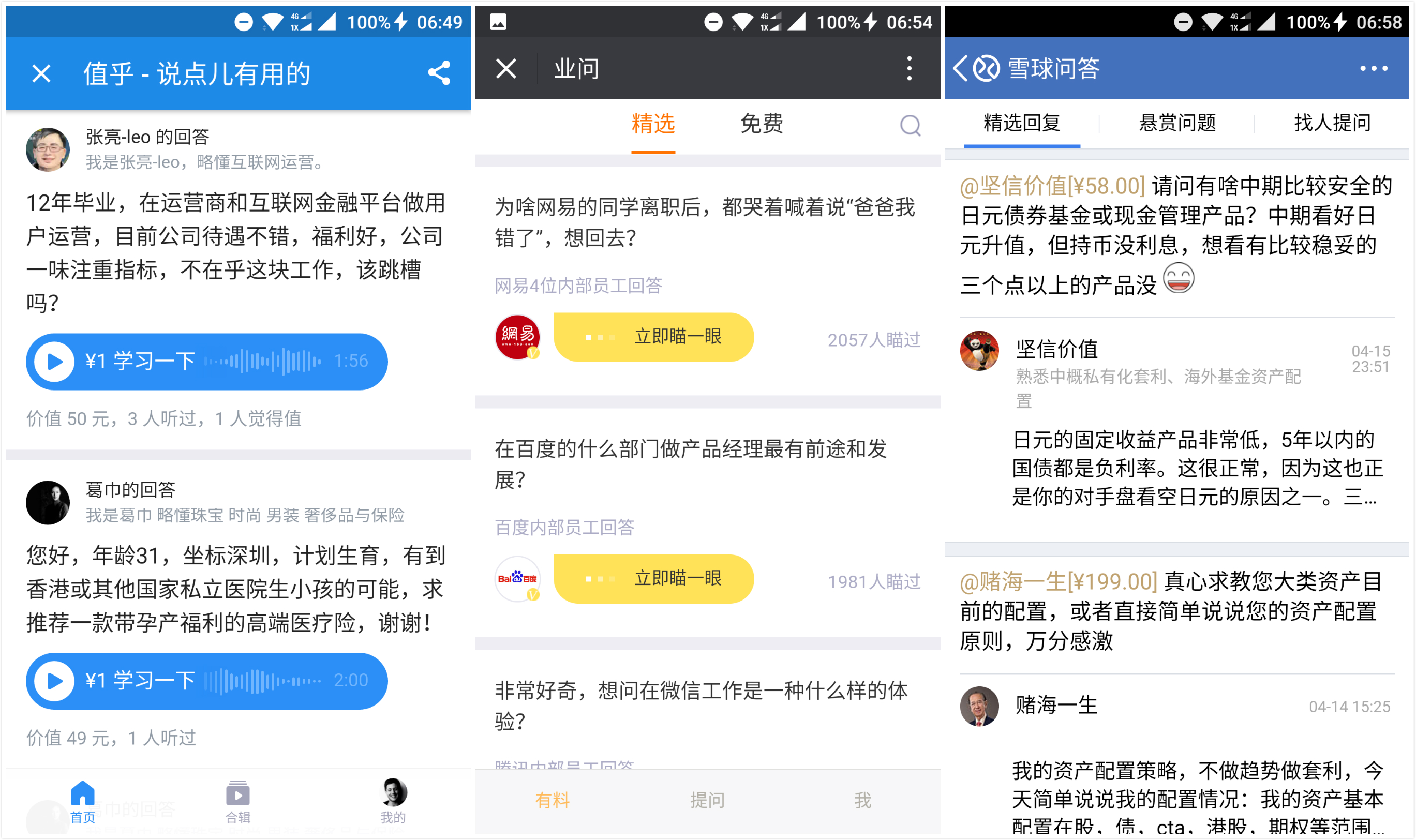This screenshot has width=1416, height=840.
Task: Play 张亮-leo's ¥1 audio answer
Action: pyautogui.click(x=55, y=361)
